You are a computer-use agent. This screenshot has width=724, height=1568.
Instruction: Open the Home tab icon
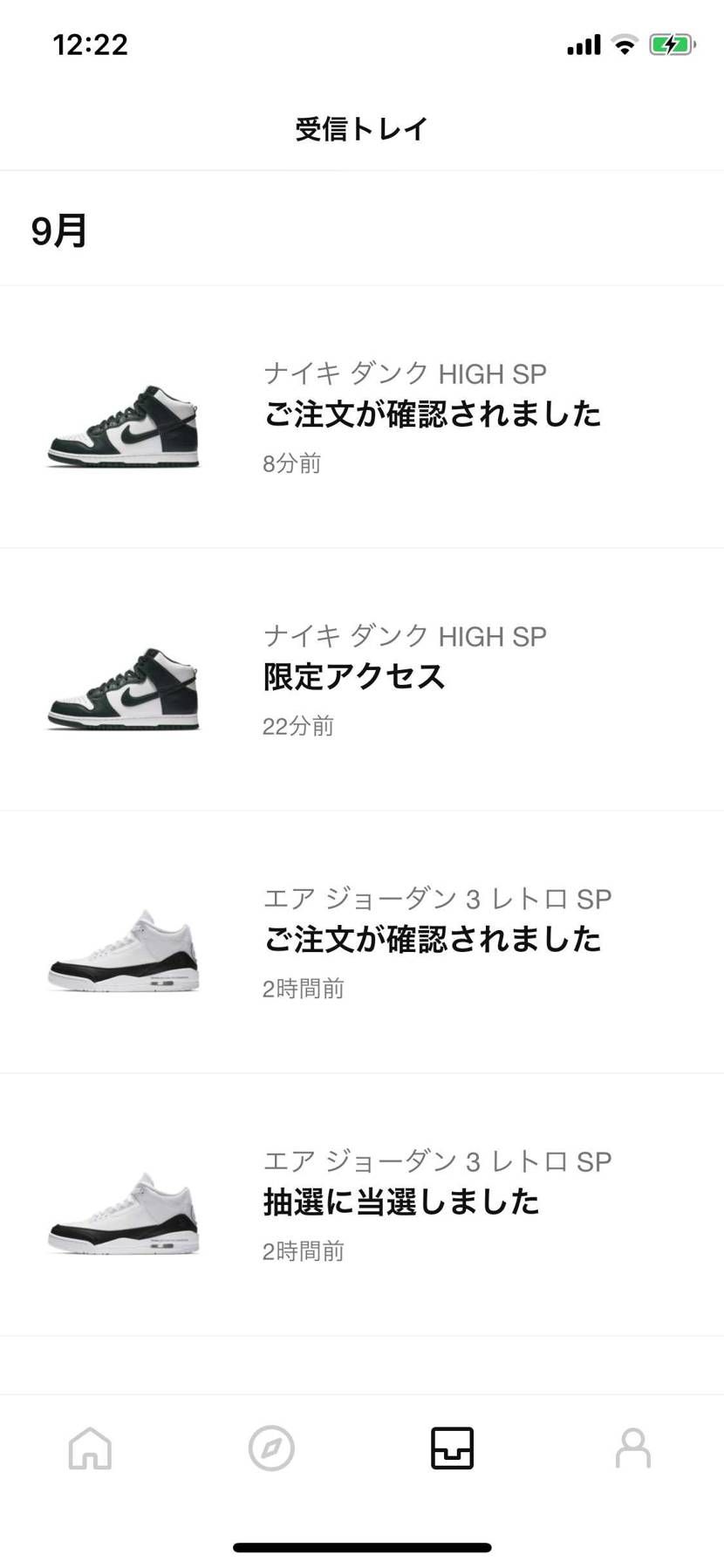pos(89,1448)
